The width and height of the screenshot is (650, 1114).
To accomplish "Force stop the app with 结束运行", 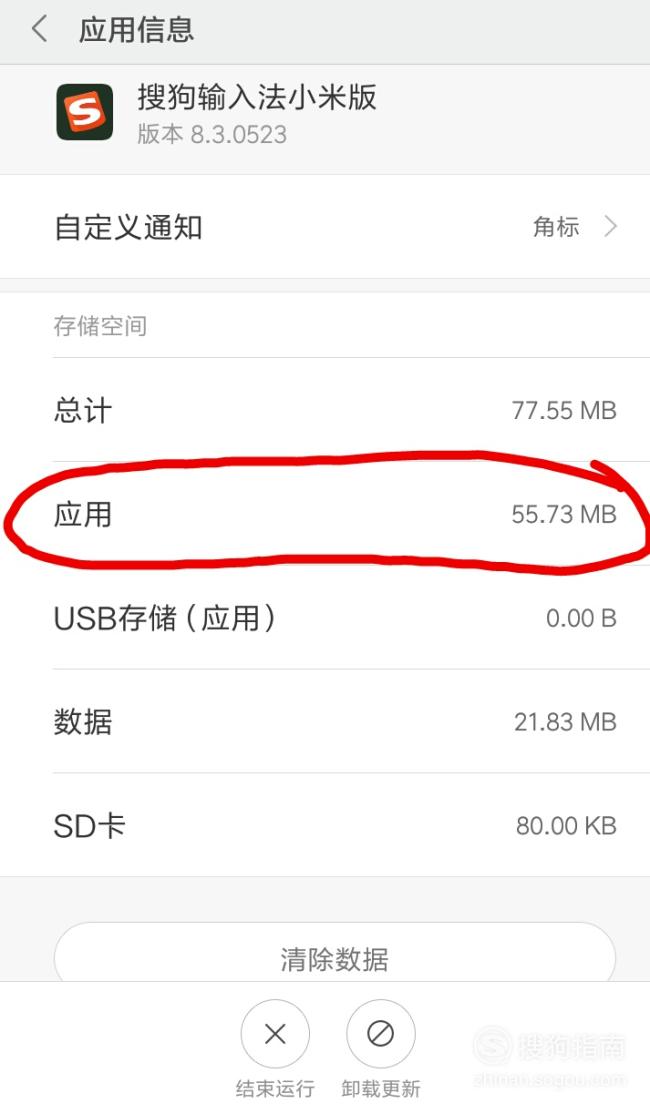I will point(275,1049).
